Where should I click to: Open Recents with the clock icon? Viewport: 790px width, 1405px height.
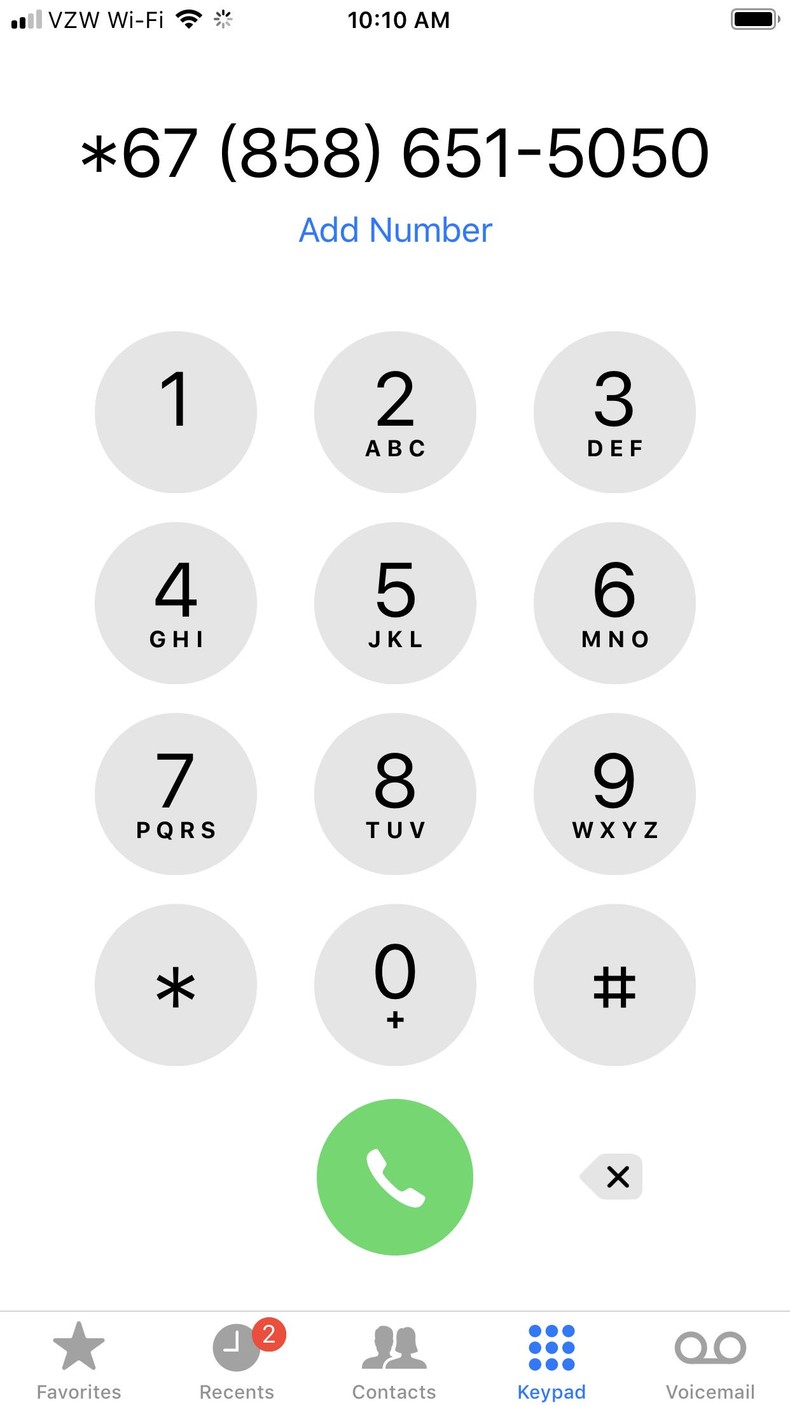click(x=236, y=1347)
